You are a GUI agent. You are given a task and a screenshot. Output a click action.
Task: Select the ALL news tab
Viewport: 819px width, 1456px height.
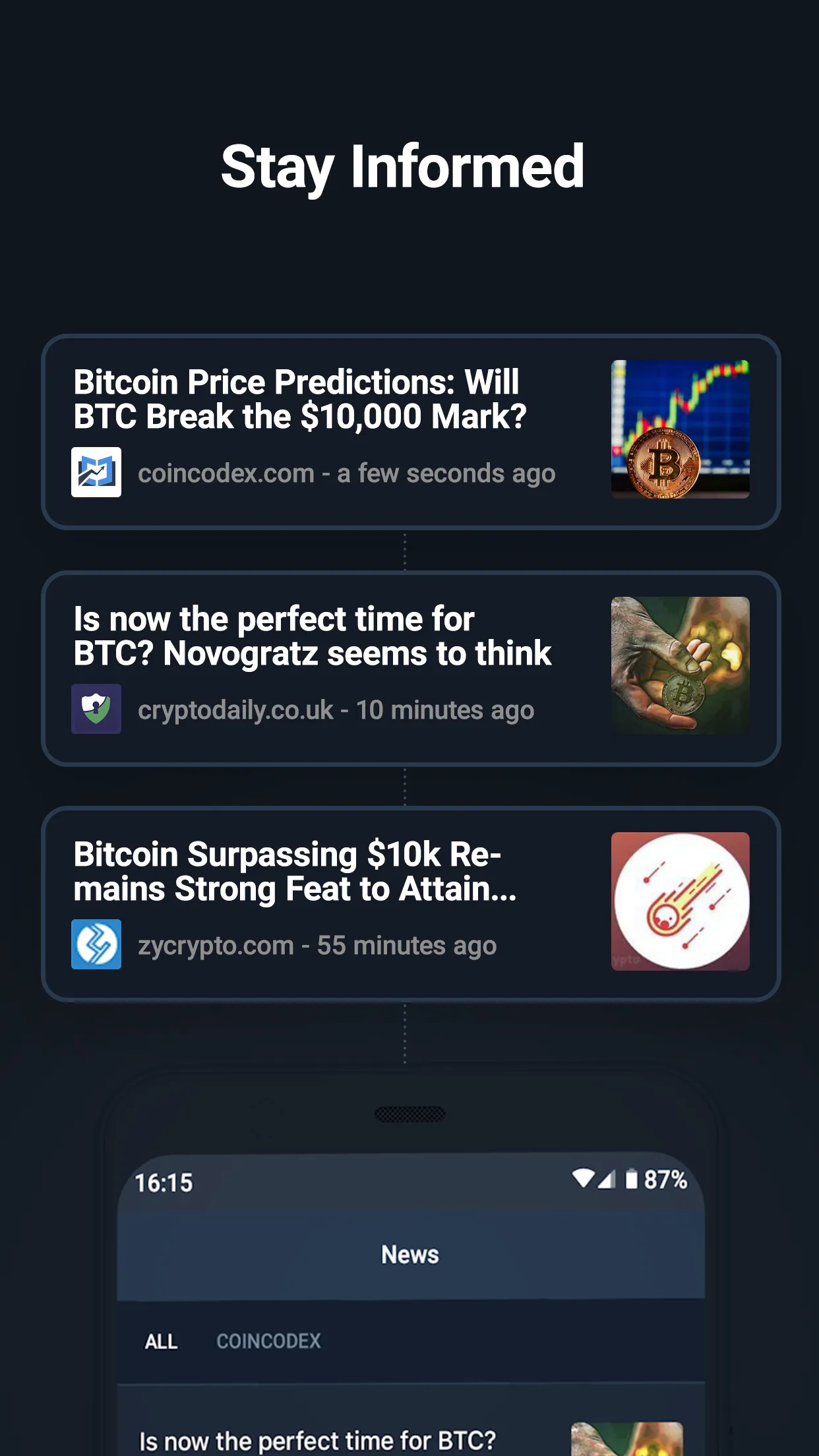160,1341
